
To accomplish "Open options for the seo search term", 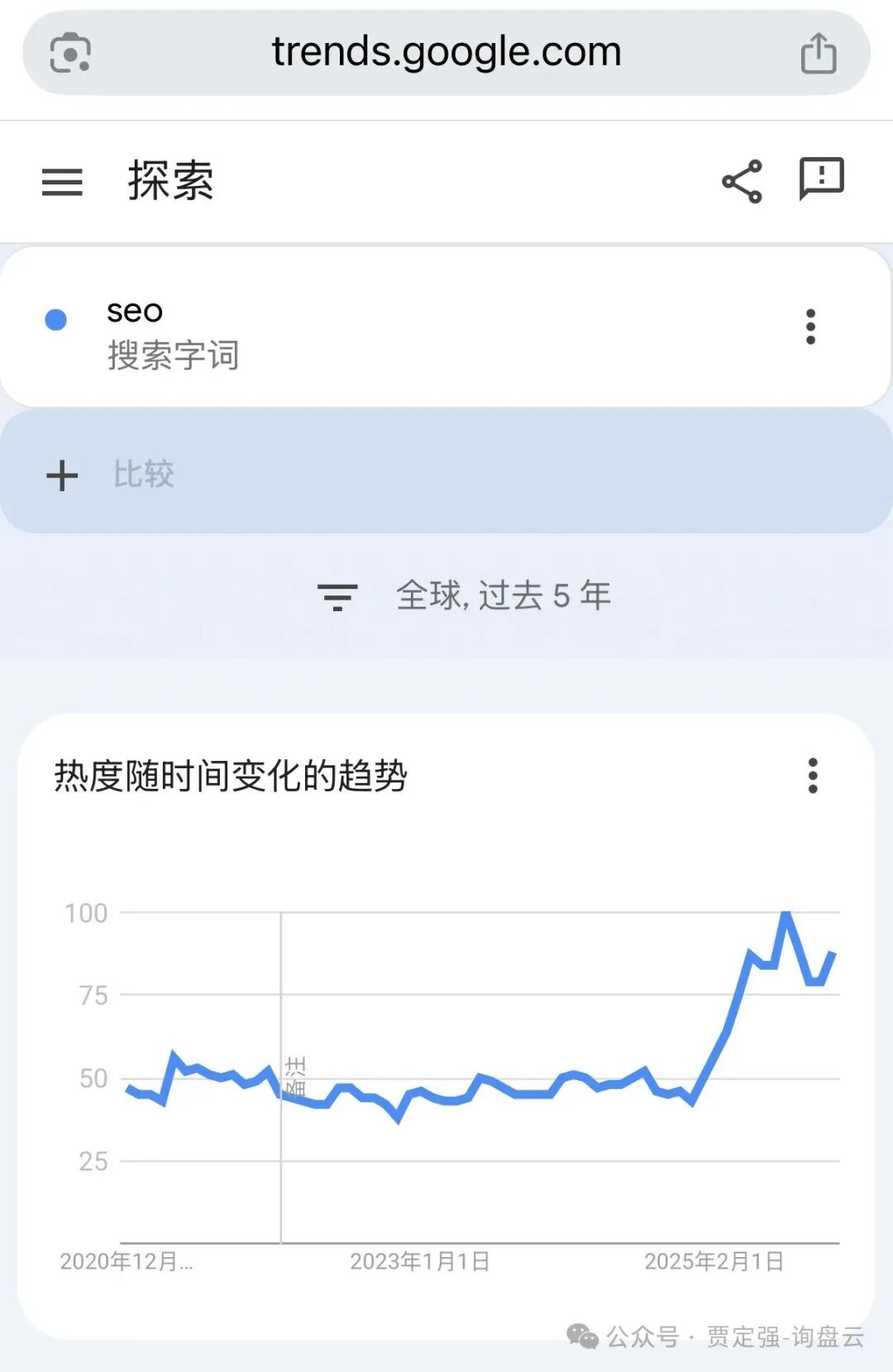I will [x=810, y=327].
